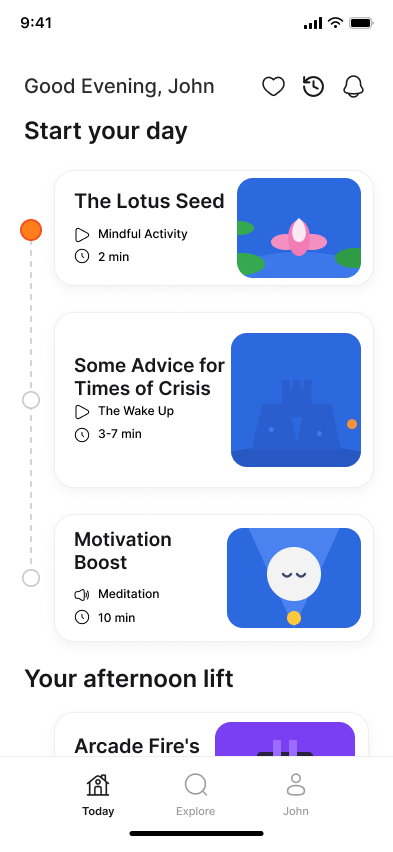
Task: Switch to the Explore tab
Action: click(x=196, y=795)
